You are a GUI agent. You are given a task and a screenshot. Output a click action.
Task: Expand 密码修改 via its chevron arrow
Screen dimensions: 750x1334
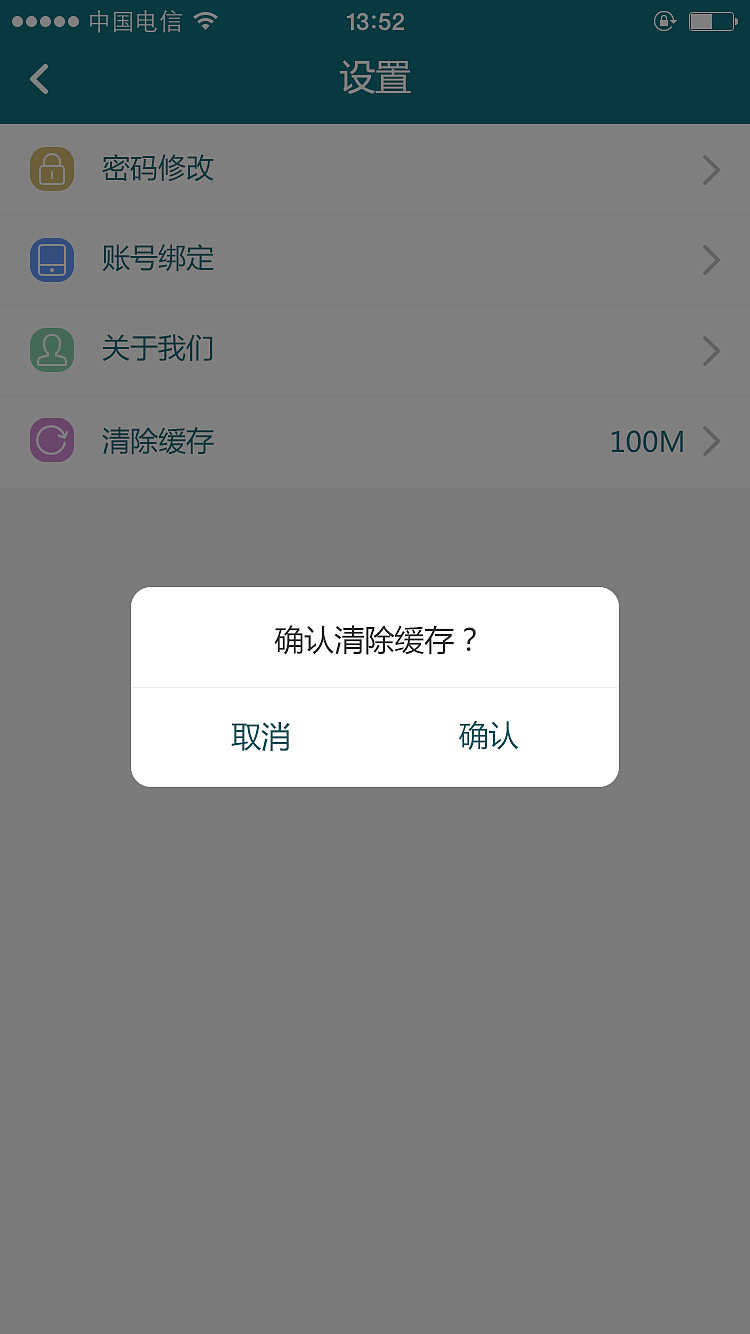point(710,168)
